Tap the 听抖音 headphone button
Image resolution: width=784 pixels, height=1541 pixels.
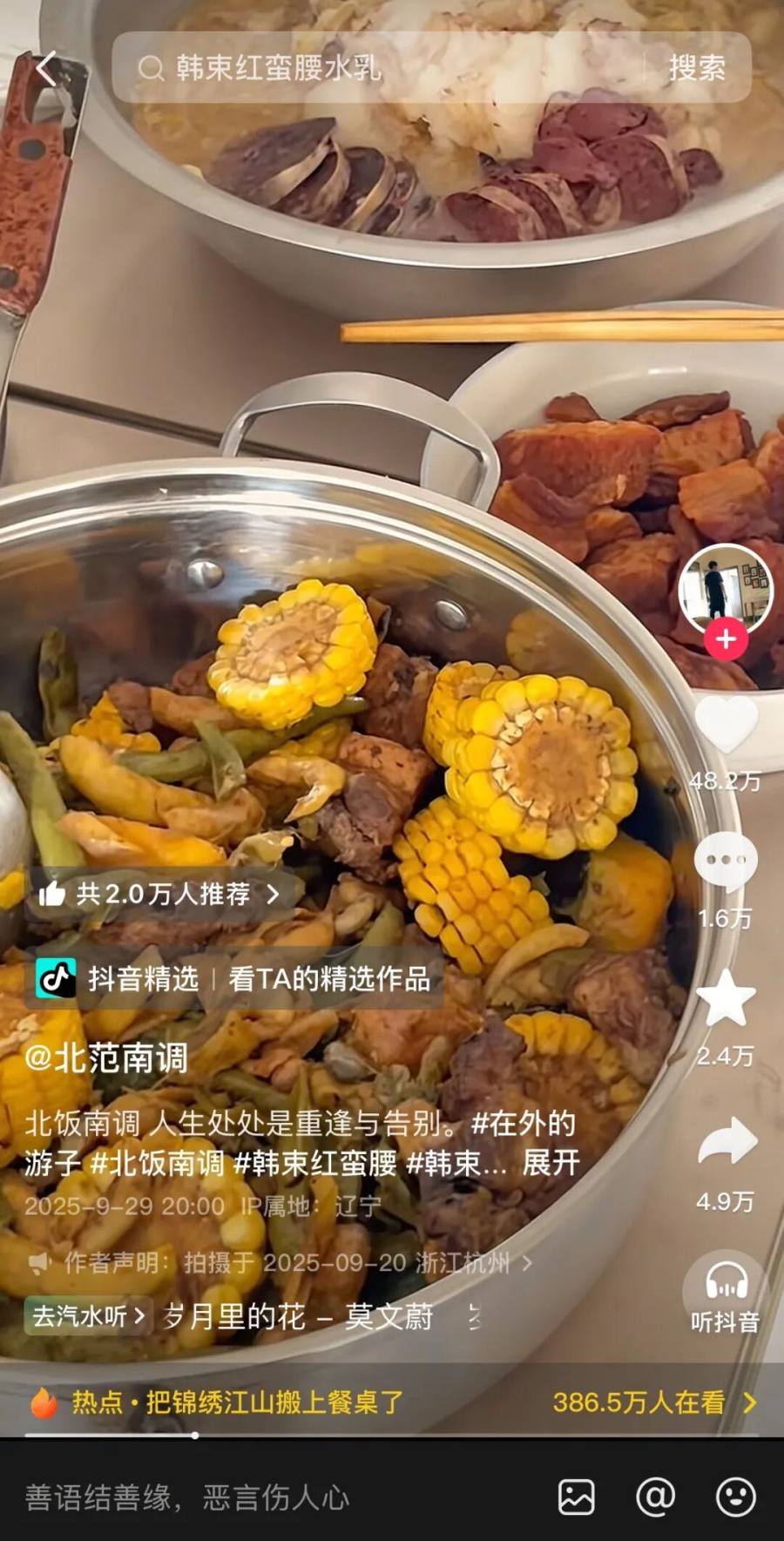point(726,1293)
